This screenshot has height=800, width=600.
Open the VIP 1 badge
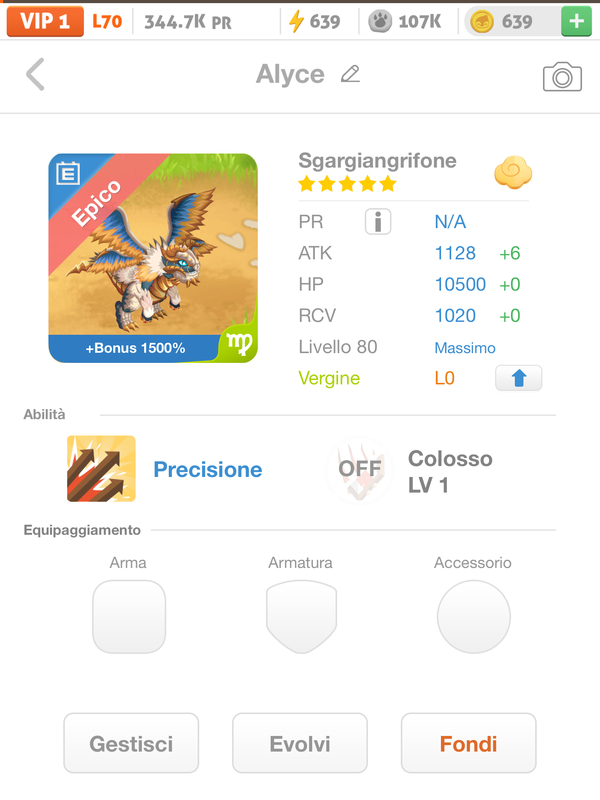[x=45, y=21]
